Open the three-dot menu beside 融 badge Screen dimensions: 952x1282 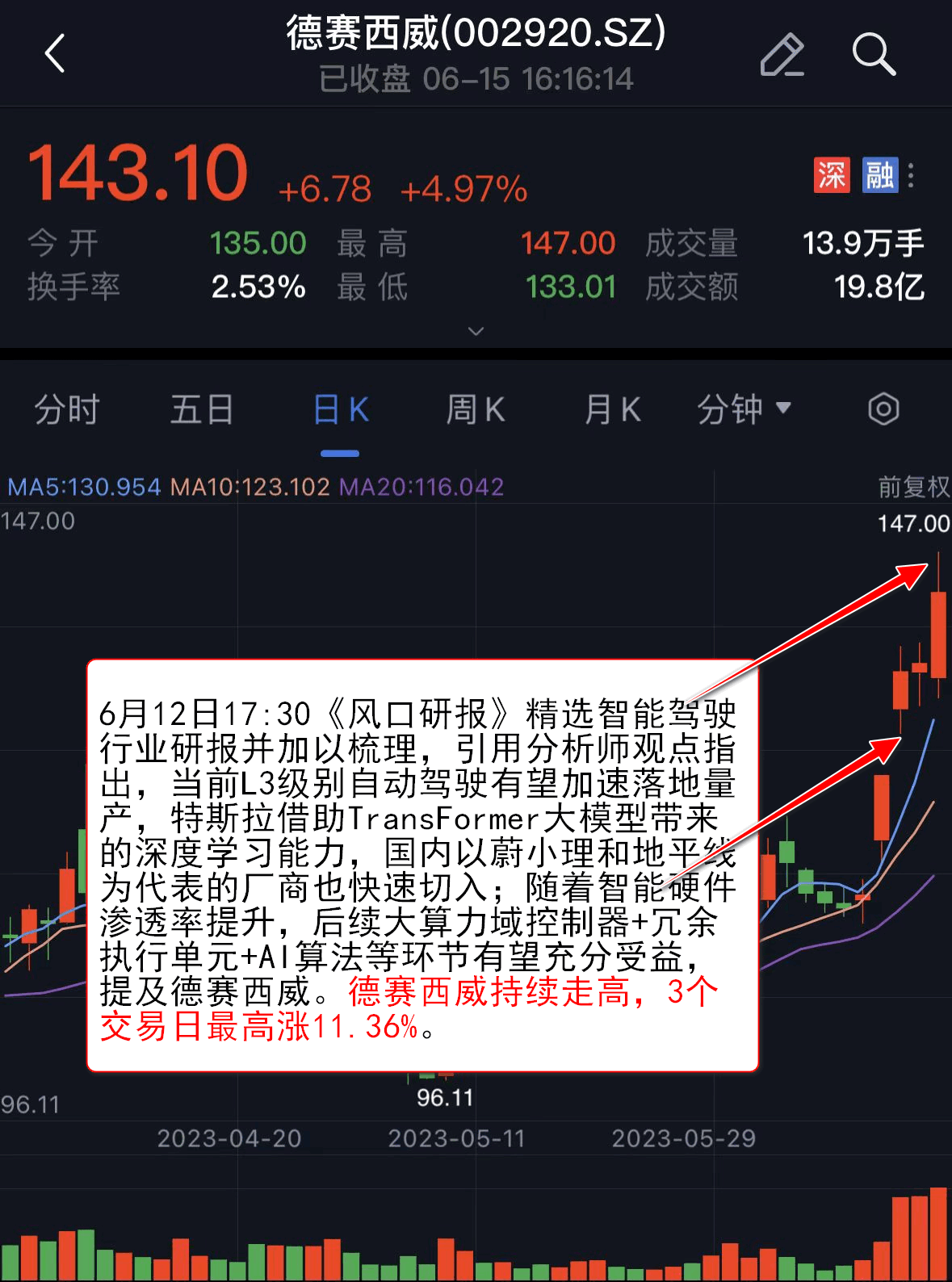click(911, 175)
